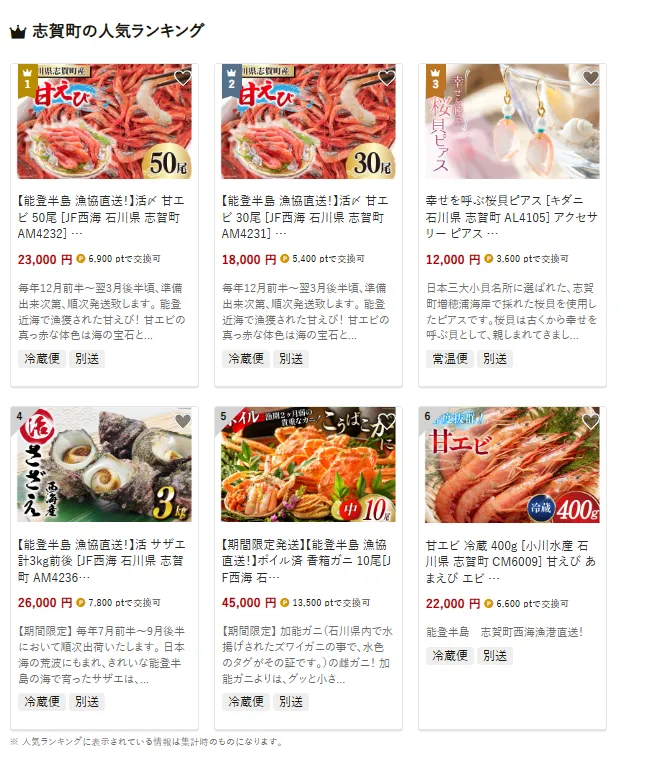Favorite the 甘エビ 50尾 item
648x763 pixels.
182,78
